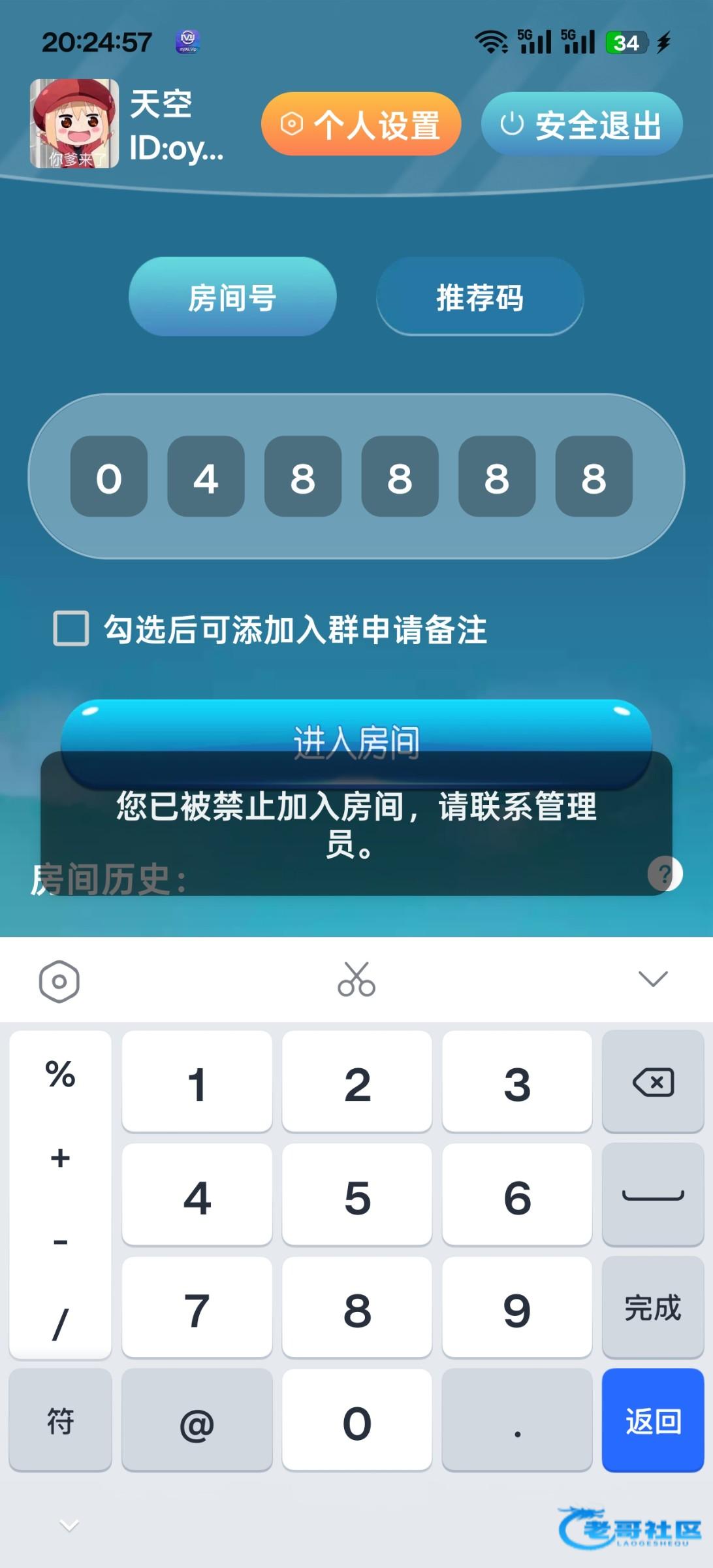Open the keyboard scissors clipboard tool
Image resolution: width=713 pixels, height=1568 pixels.
point(356,979)
